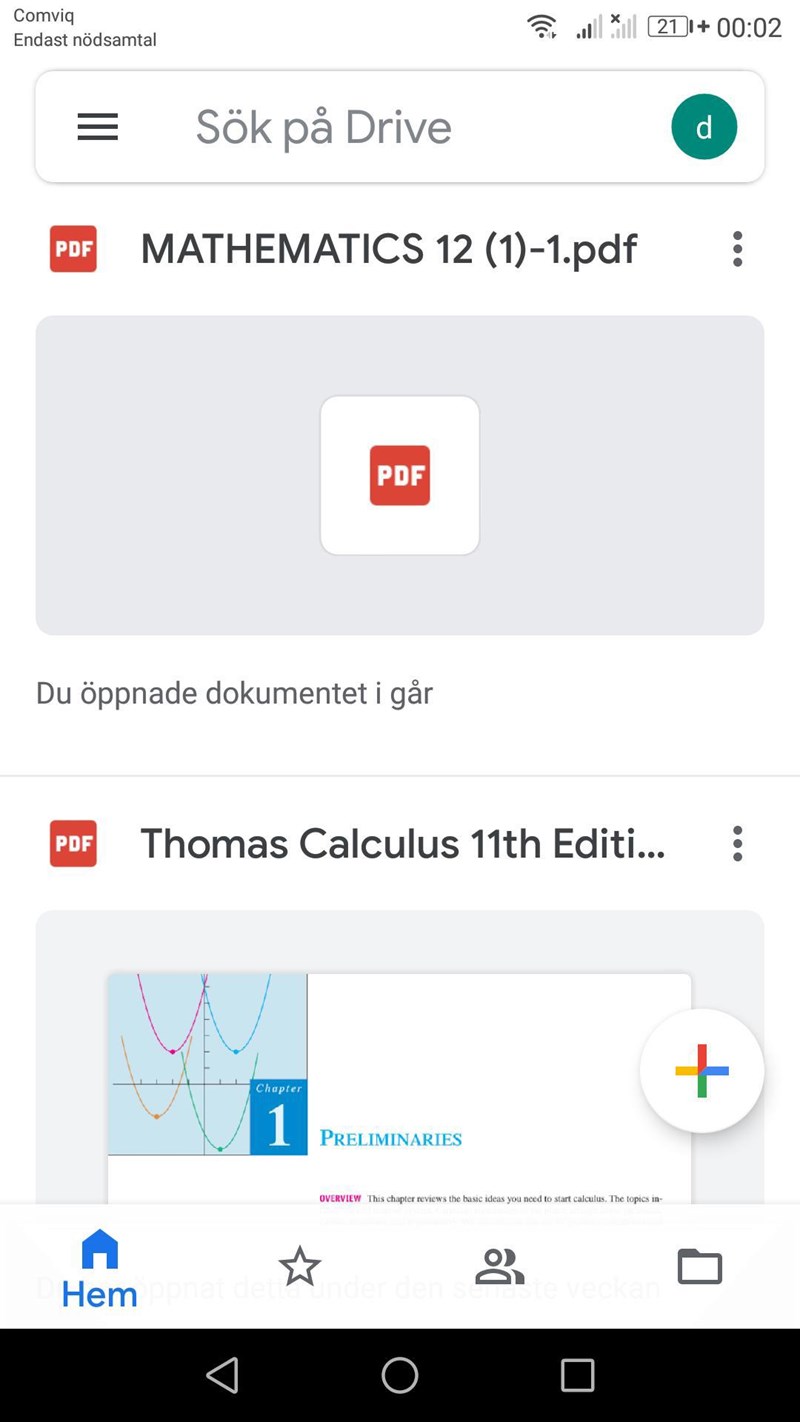Open the account avatar 'd'
This screenshot has height=1422, width=800.
click(704, 127)
